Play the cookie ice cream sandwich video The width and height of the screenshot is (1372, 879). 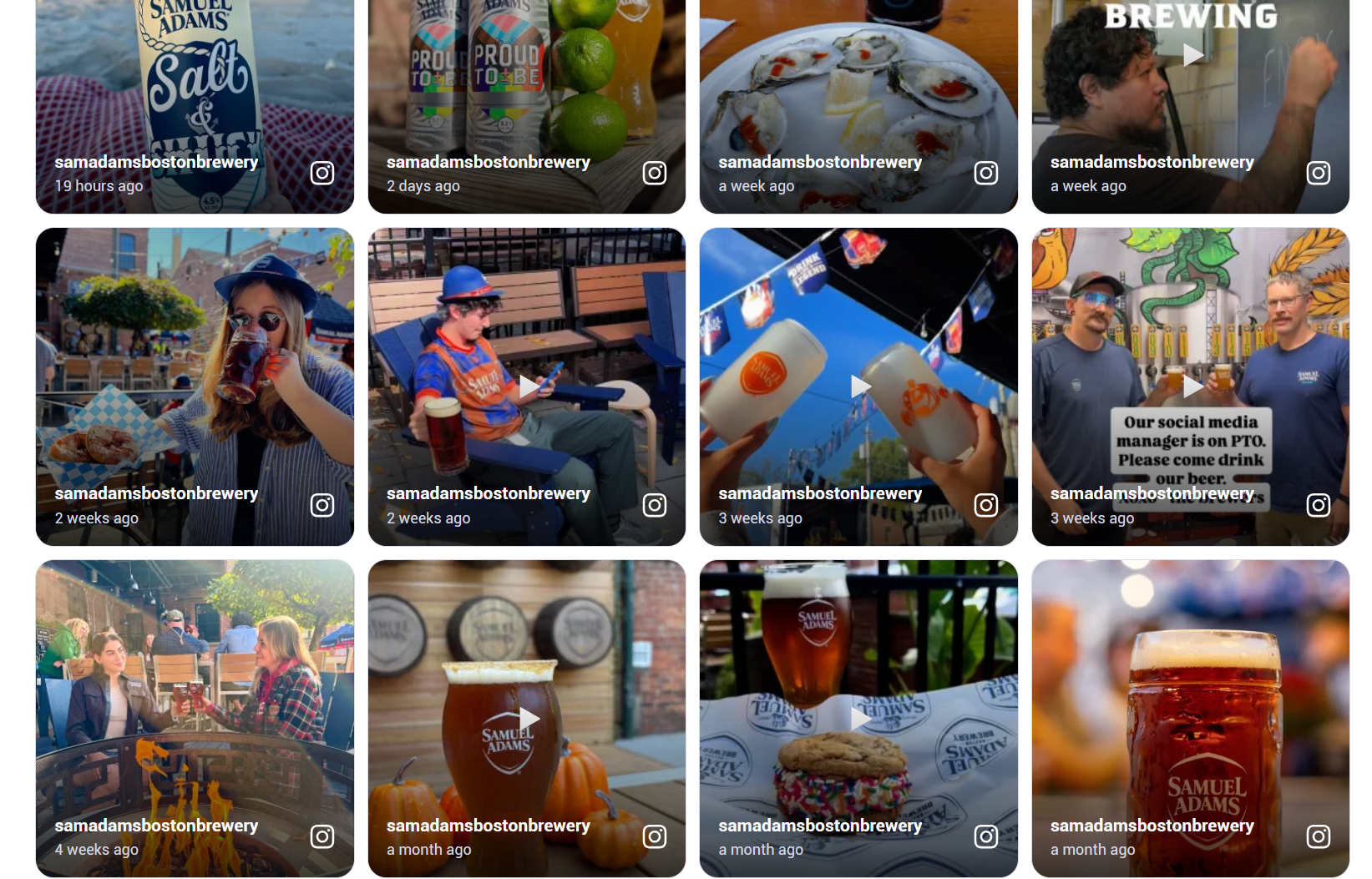coord(860,718)
